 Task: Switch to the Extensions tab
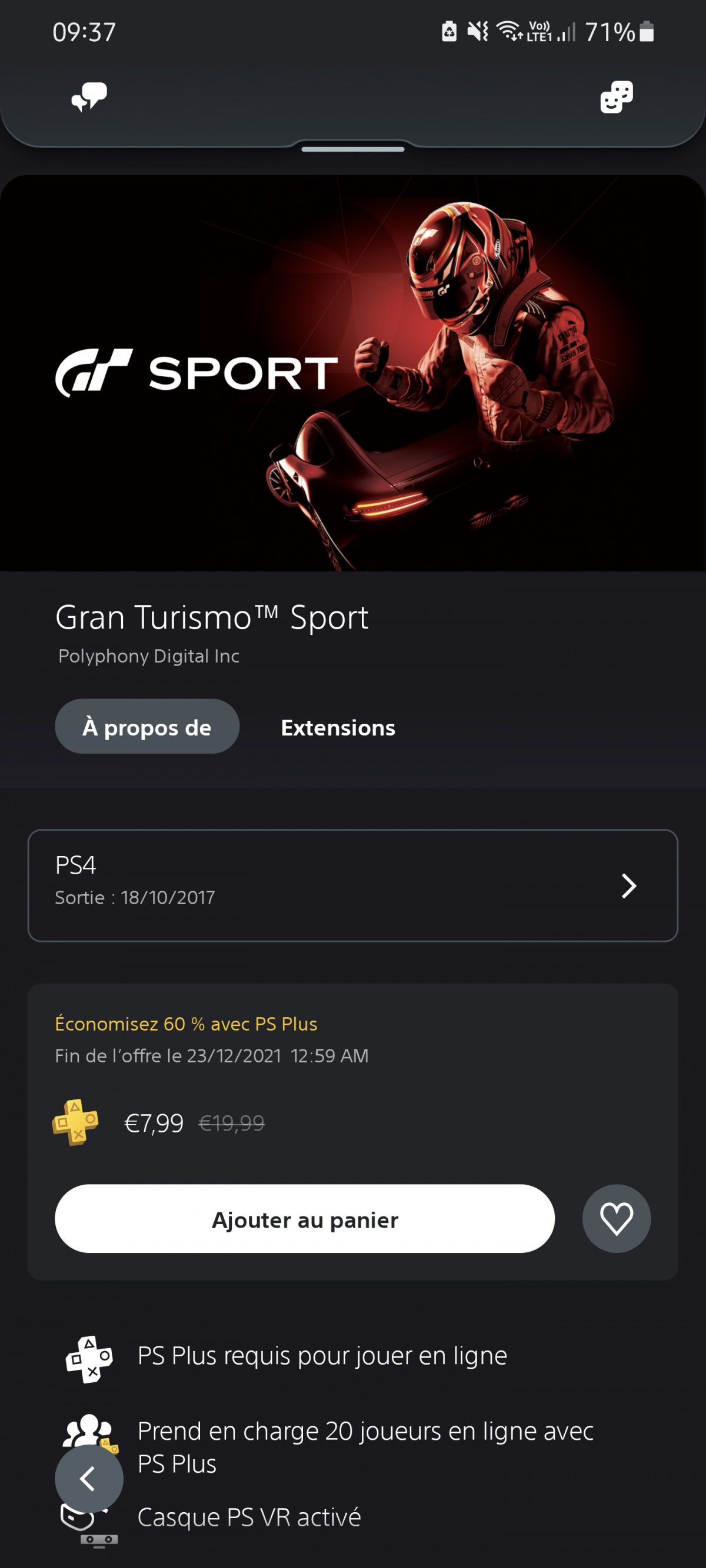point(338,727)
